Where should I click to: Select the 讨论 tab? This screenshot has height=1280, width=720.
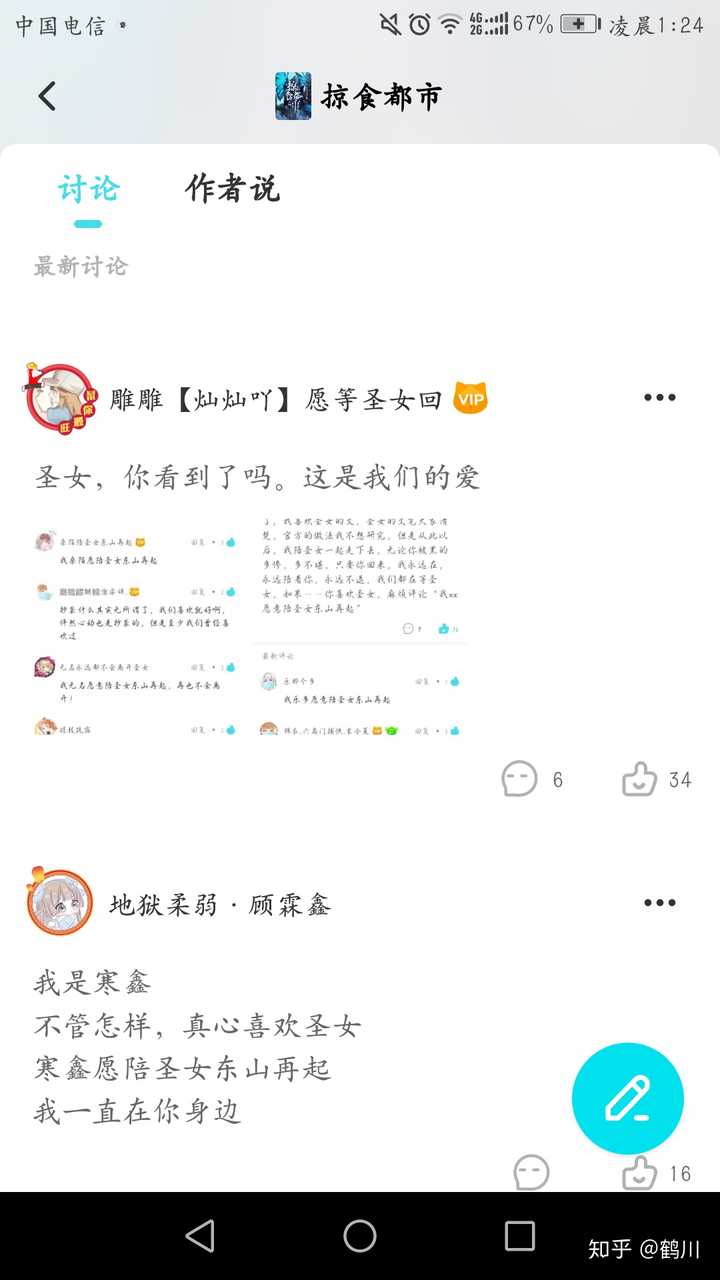click(88, 188)
